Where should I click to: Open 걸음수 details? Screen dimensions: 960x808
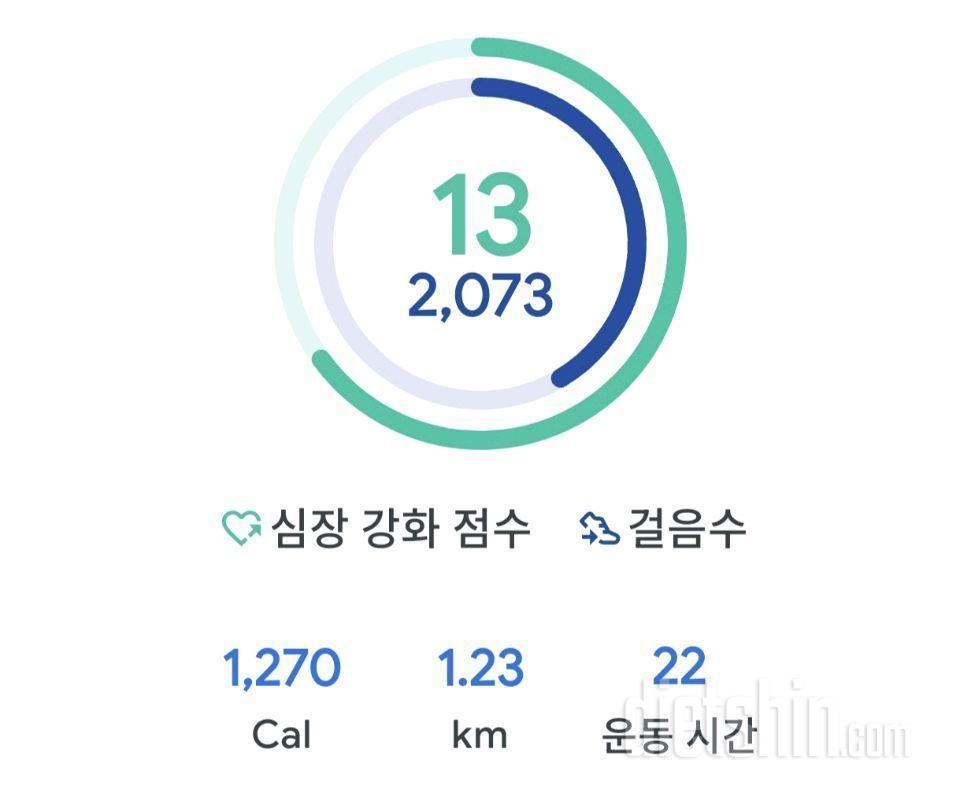pyautogui.click(x=664, y=528)
